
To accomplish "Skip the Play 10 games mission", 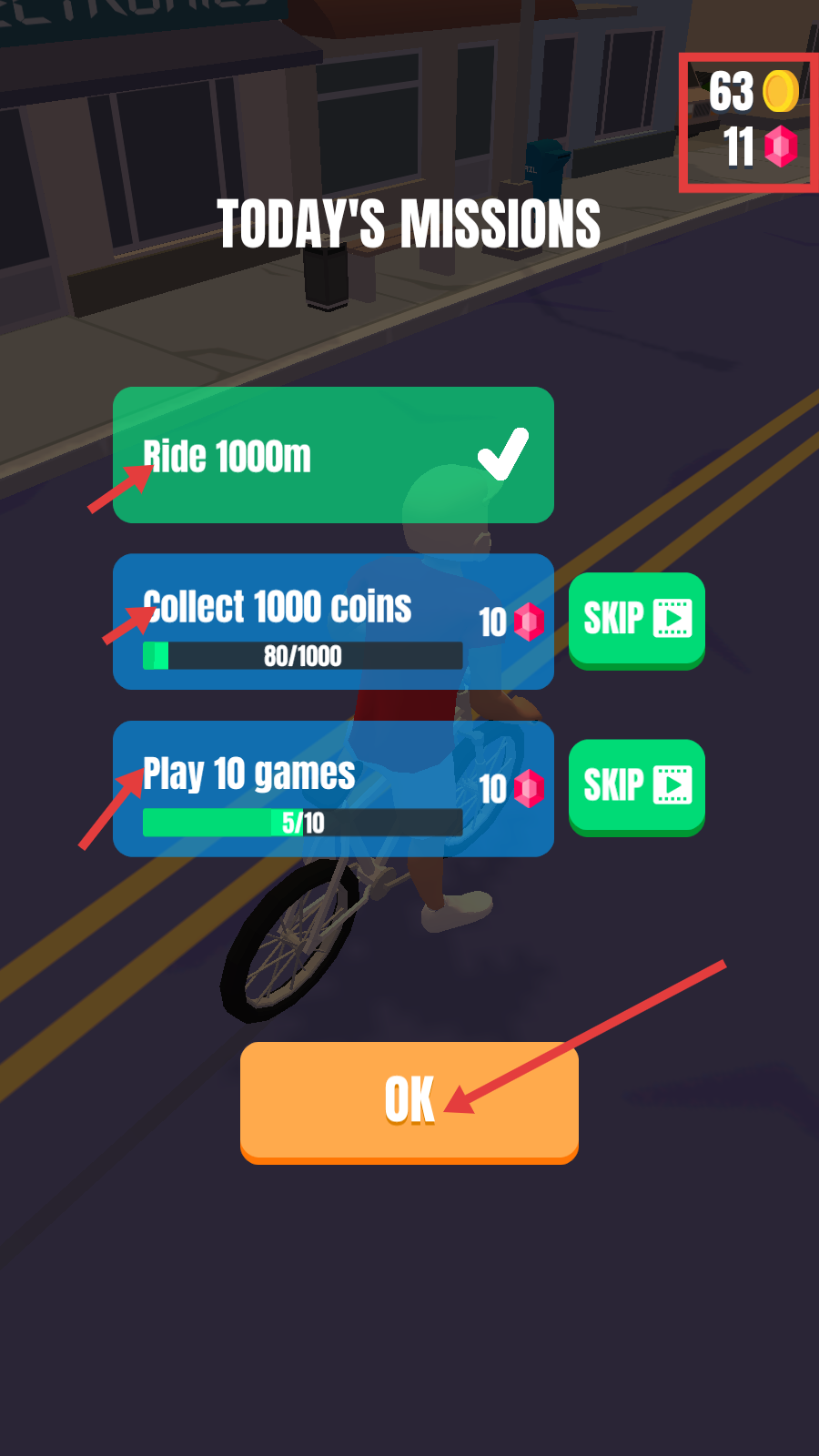I will pyautogui.click(x=636, y=786).
